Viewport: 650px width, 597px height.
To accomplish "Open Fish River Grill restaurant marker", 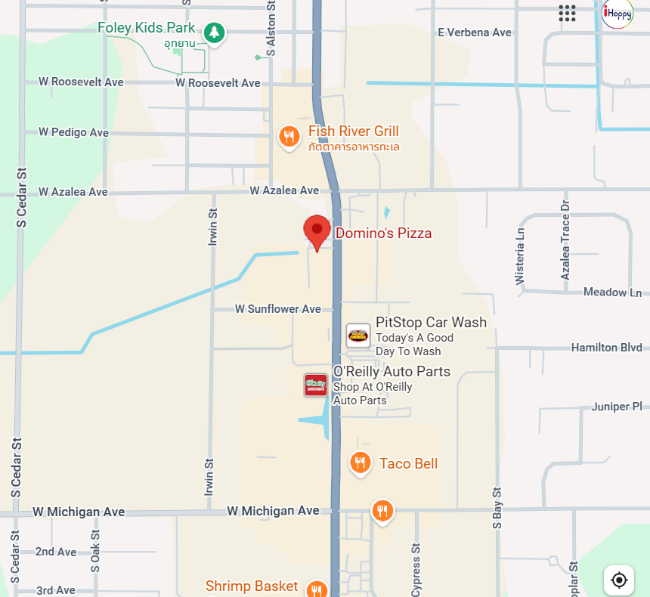I will [x=289, y=137].
